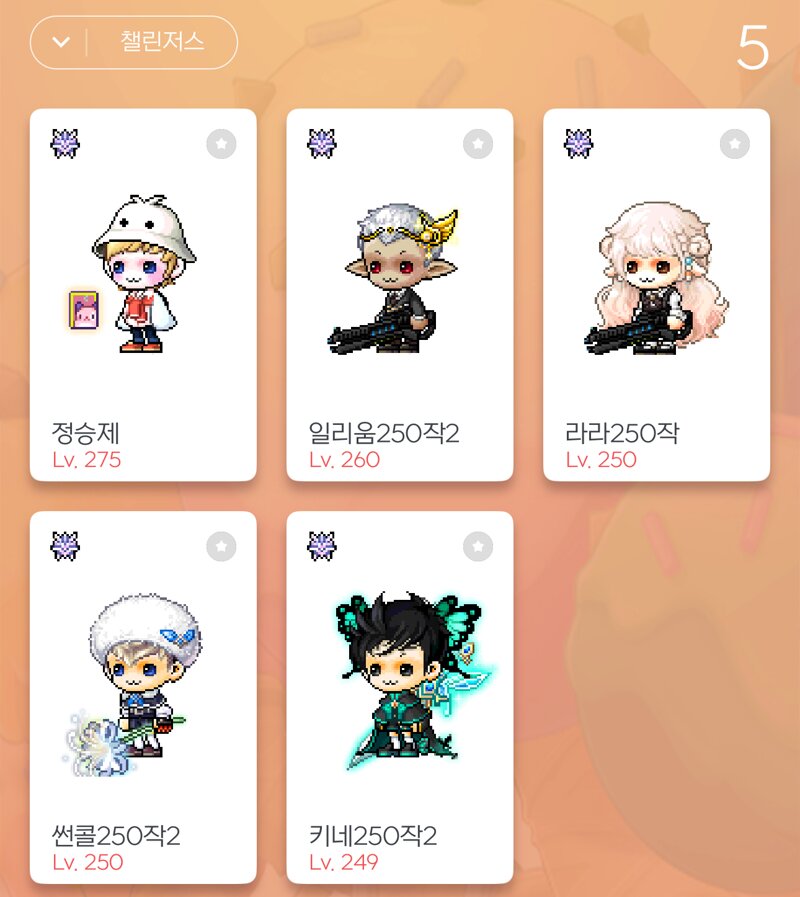Screen dimensions: 800x897
Task: Add 키네250작2 to favorites with star
Action: 478,546
